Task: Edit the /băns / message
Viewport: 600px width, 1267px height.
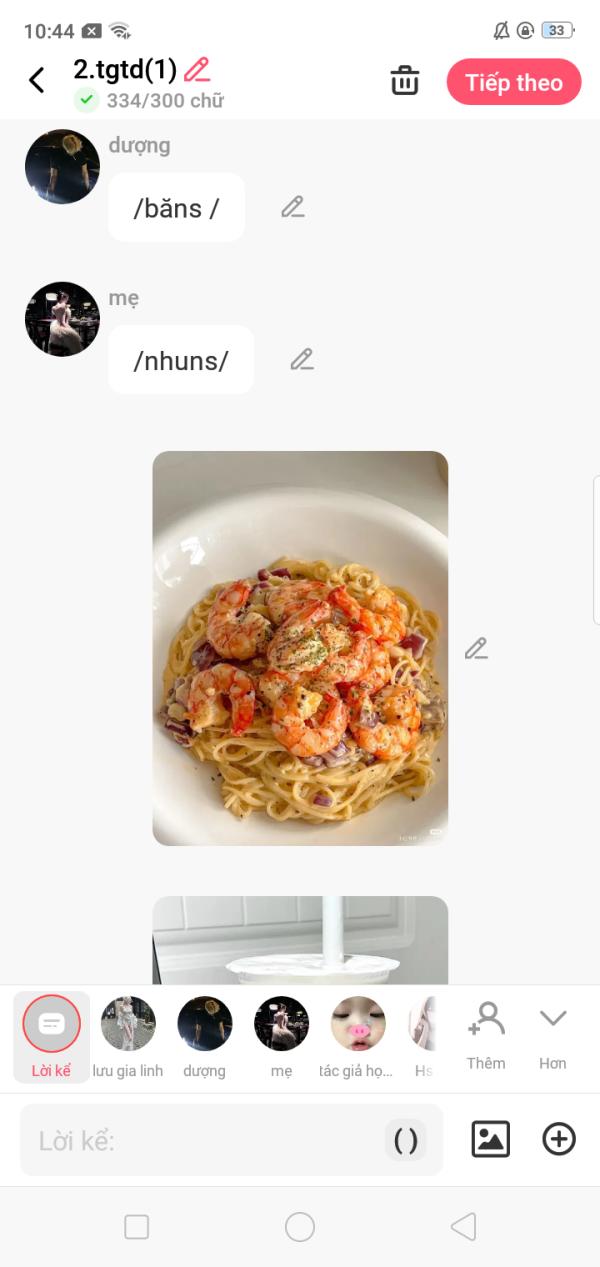Action: tap(292, 207)
